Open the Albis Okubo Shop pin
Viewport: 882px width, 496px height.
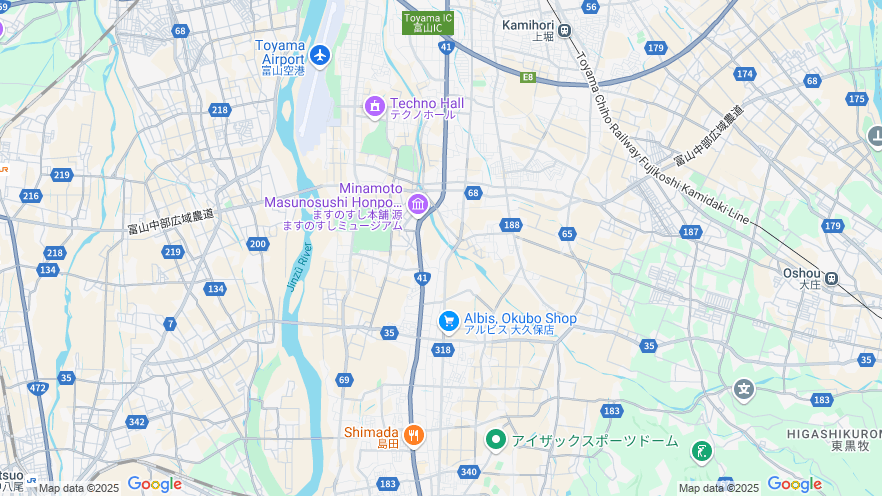(448, 321)
